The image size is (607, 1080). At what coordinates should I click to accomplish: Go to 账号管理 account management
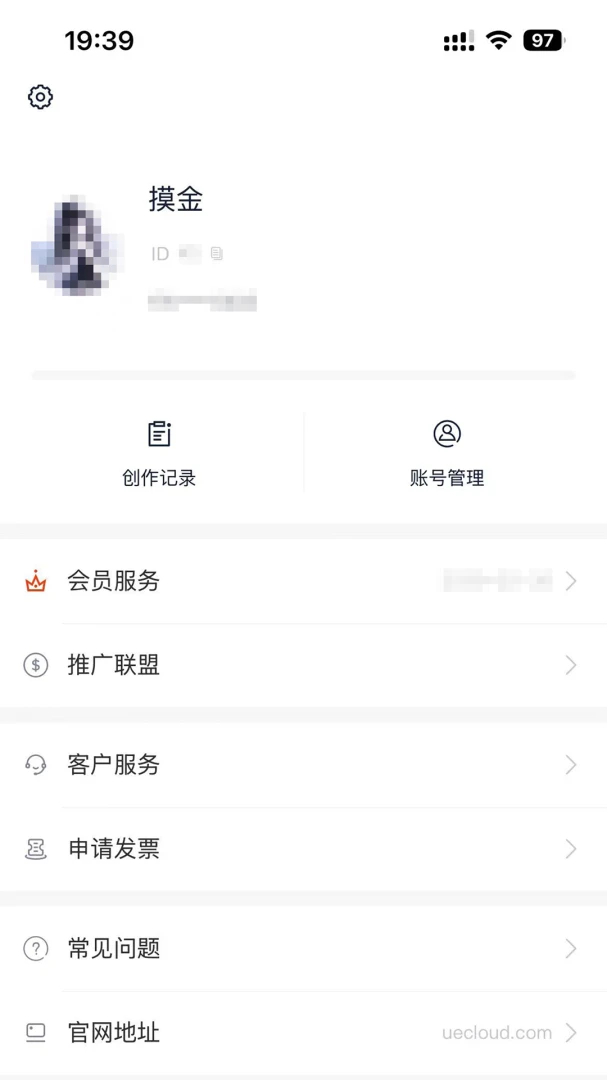tap(447, 454)
